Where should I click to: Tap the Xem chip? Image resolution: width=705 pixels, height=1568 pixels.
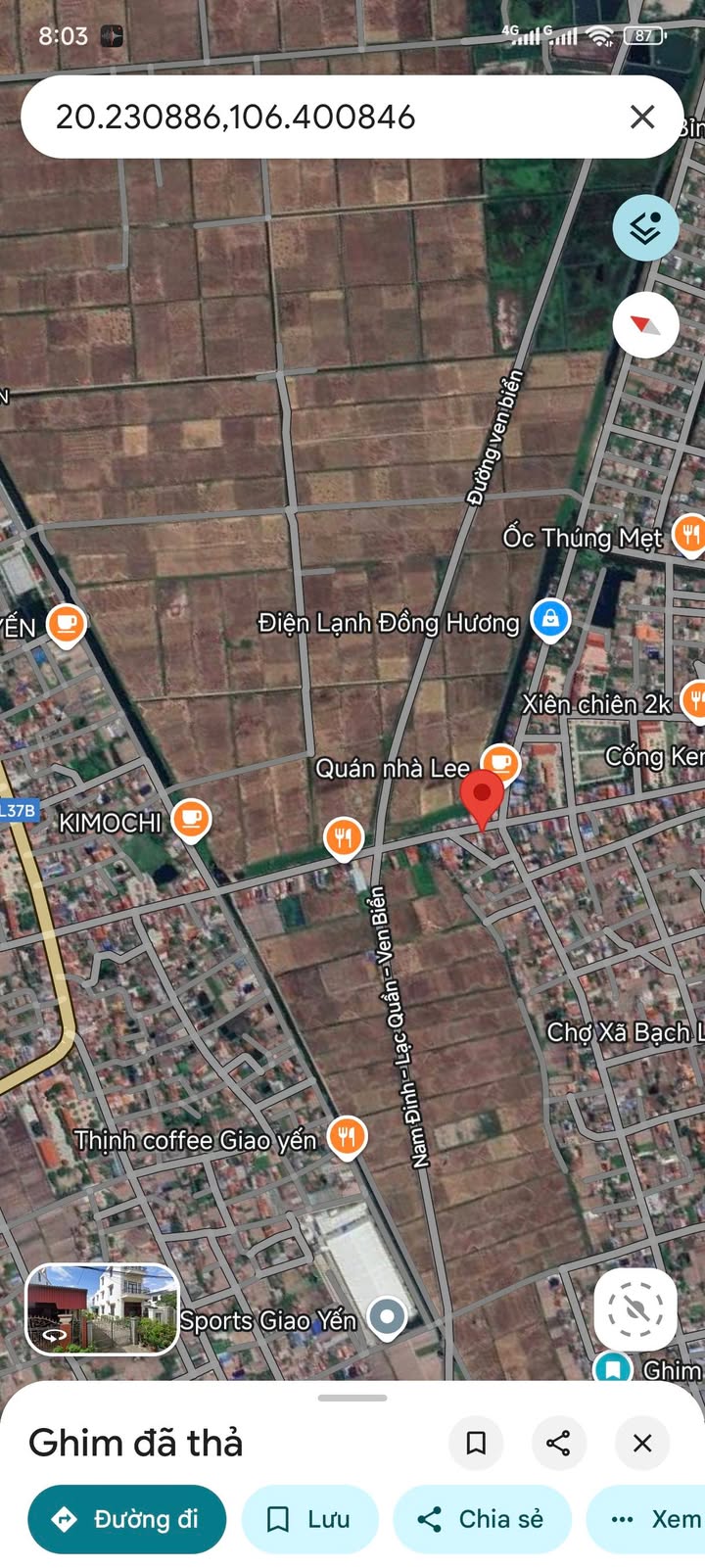tap(648, 1519)
